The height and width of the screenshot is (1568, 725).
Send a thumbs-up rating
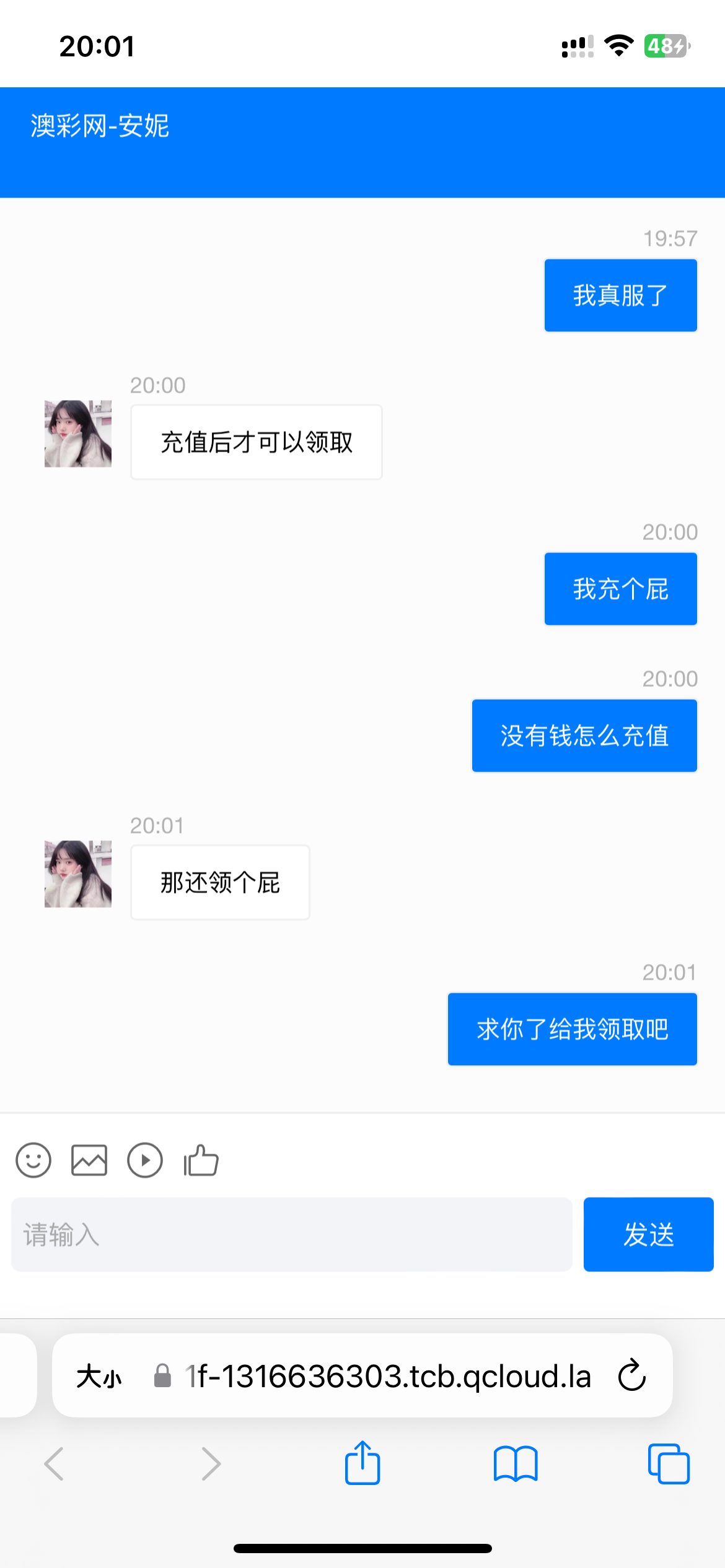201,1160
